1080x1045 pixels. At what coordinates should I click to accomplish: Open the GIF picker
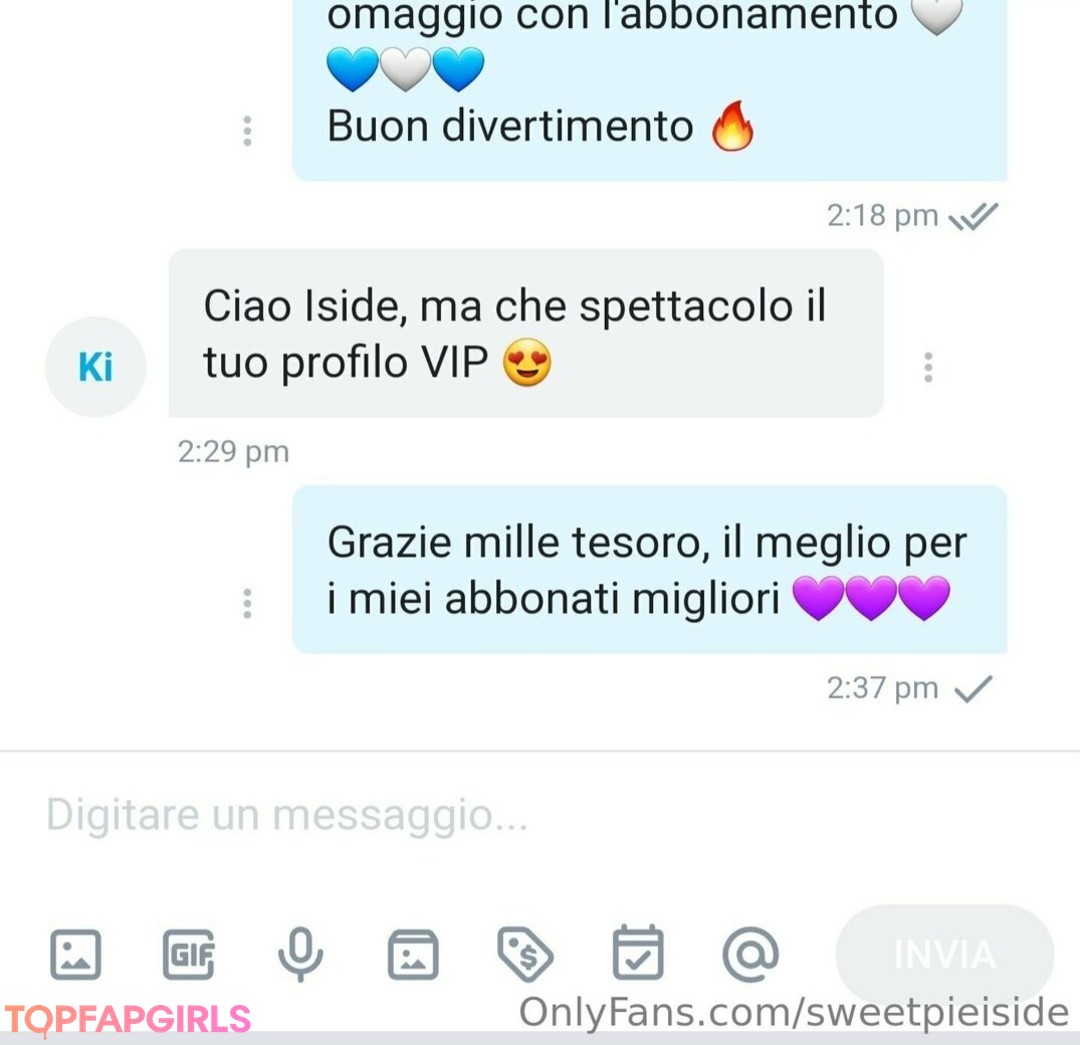[x=188, y=954]
